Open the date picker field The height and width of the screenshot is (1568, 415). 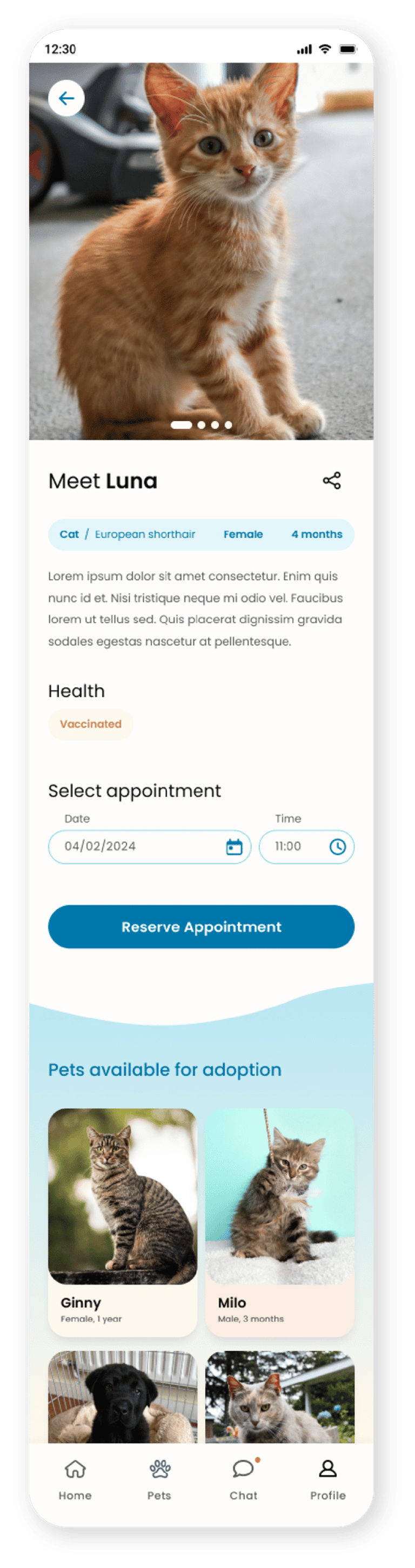[149, 847]
